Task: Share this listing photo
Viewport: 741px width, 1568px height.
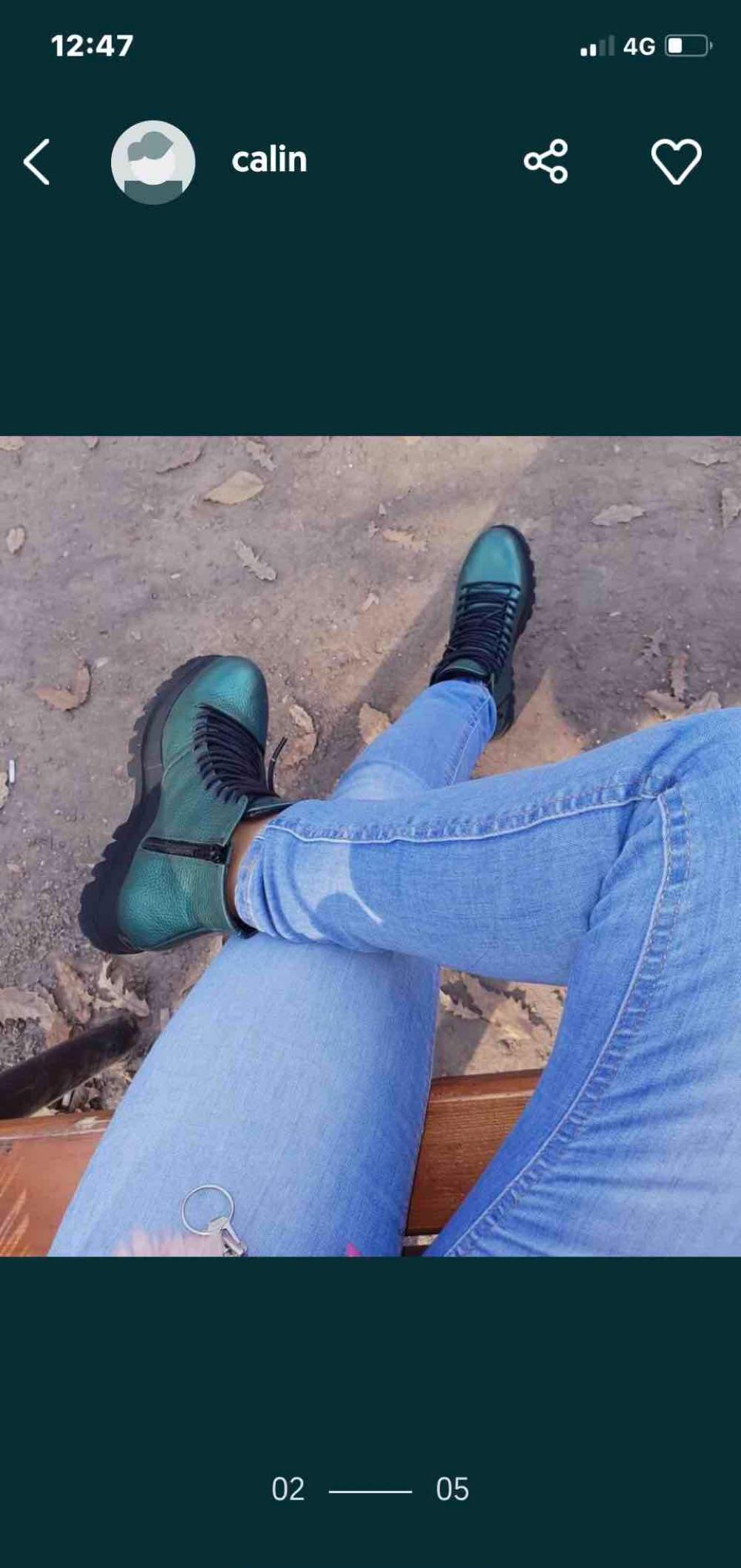Action: click(546, 161)
